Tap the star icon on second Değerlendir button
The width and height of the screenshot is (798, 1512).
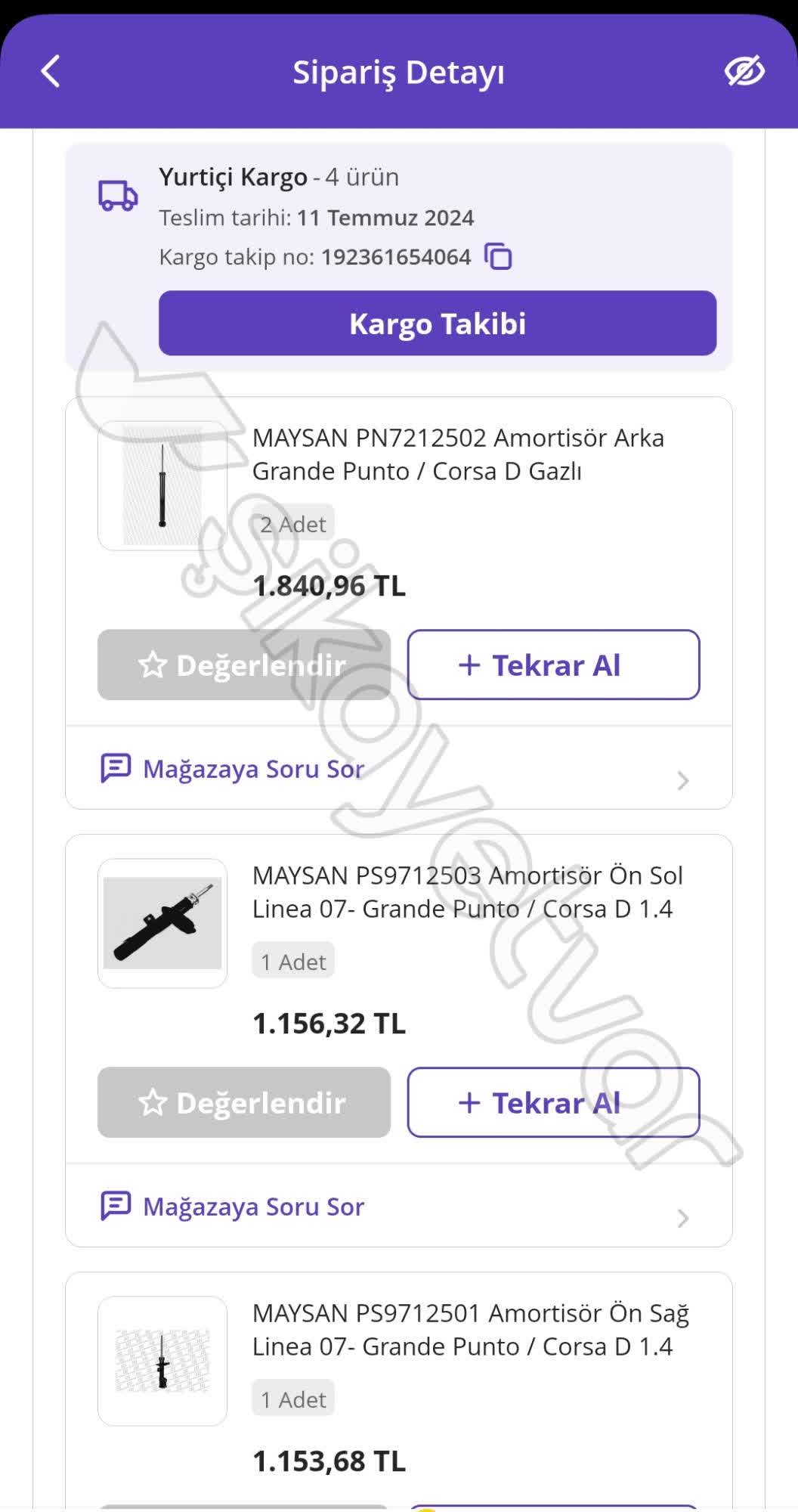point(153,1102)
